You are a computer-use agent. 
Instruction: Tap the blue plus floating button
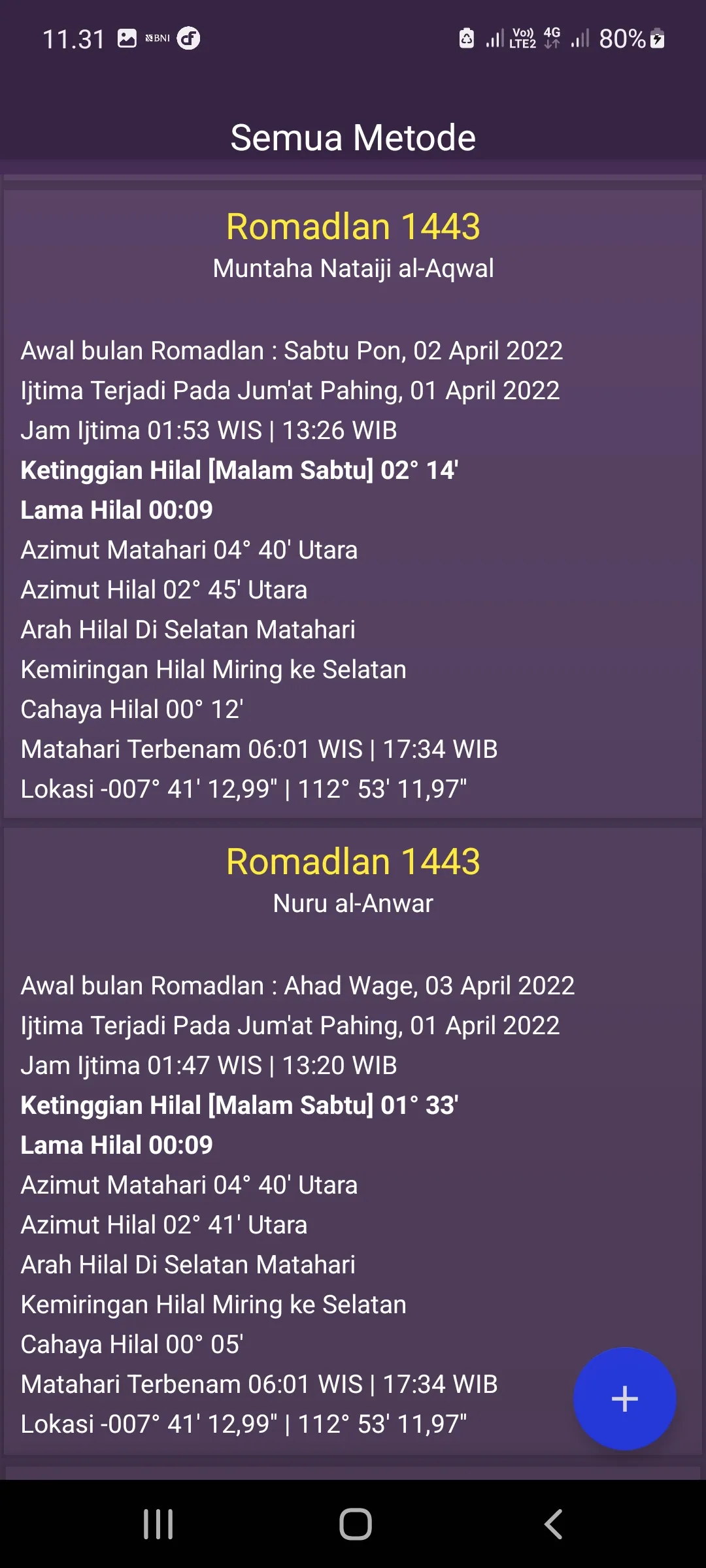point(624,1399)
